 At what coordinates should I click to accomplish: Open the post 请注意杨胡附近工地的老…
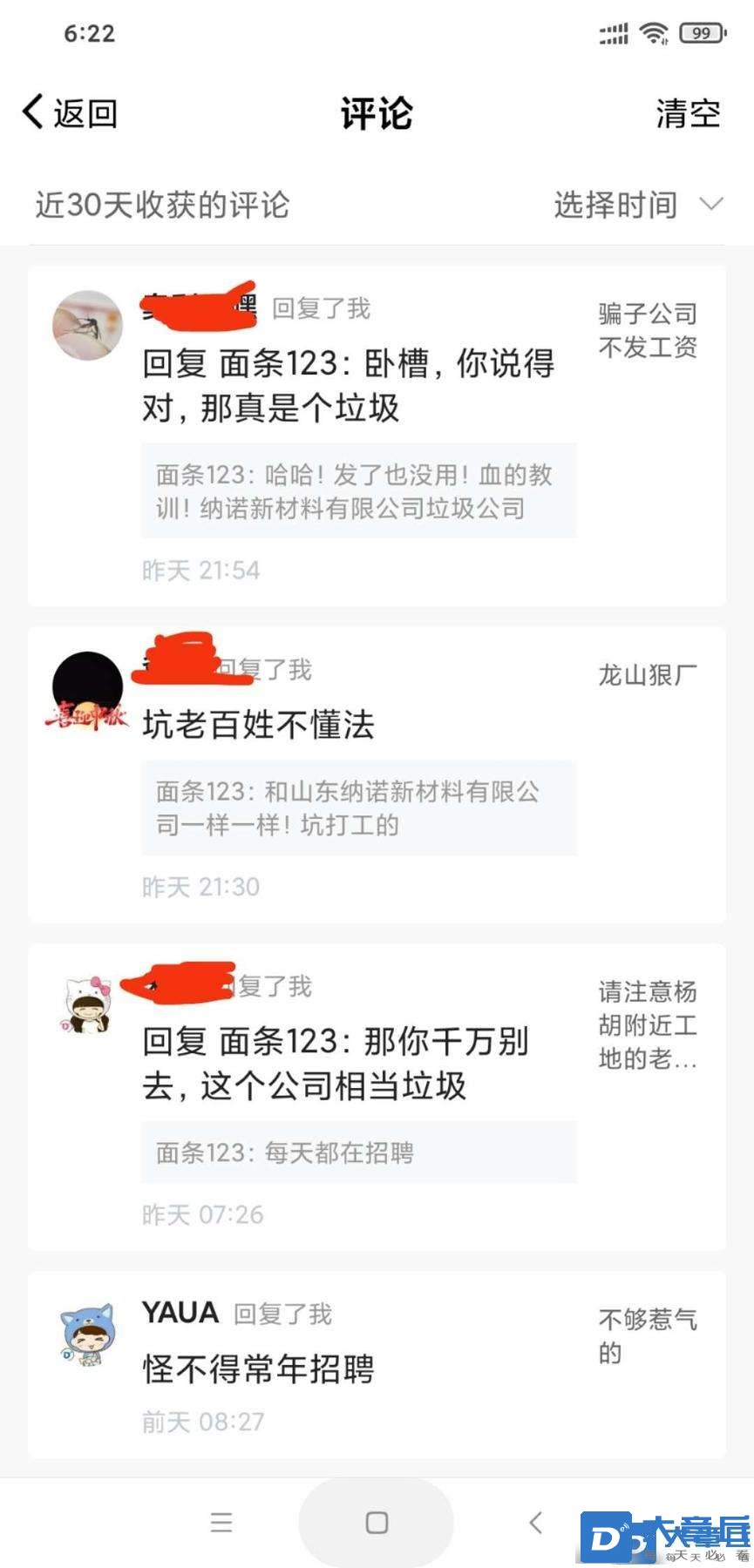click(x=648, y=1024)
